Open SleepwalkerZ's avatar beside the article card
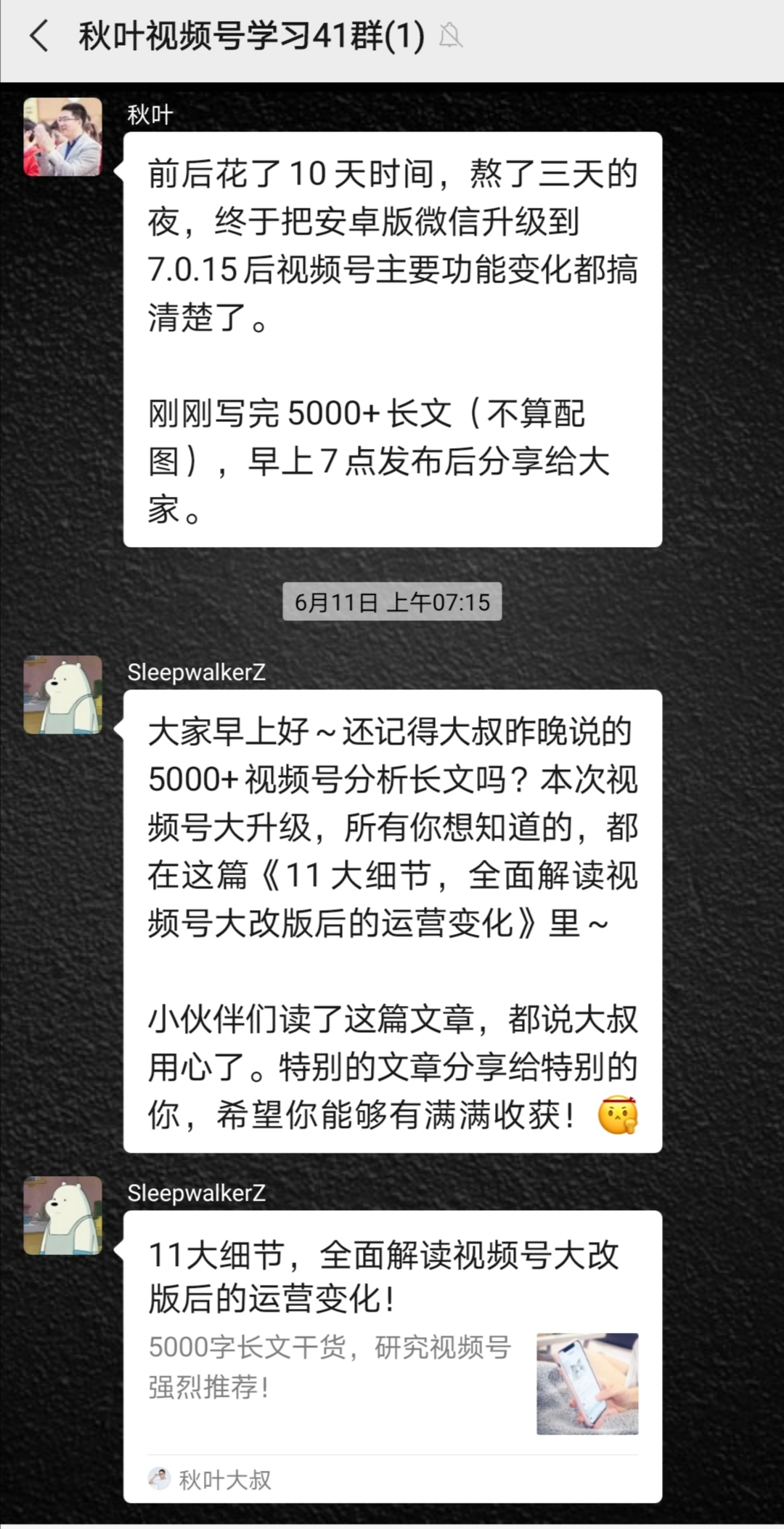Viewport: 784px width, 1529px height. pyautogui.click(x=63, y=1215)
